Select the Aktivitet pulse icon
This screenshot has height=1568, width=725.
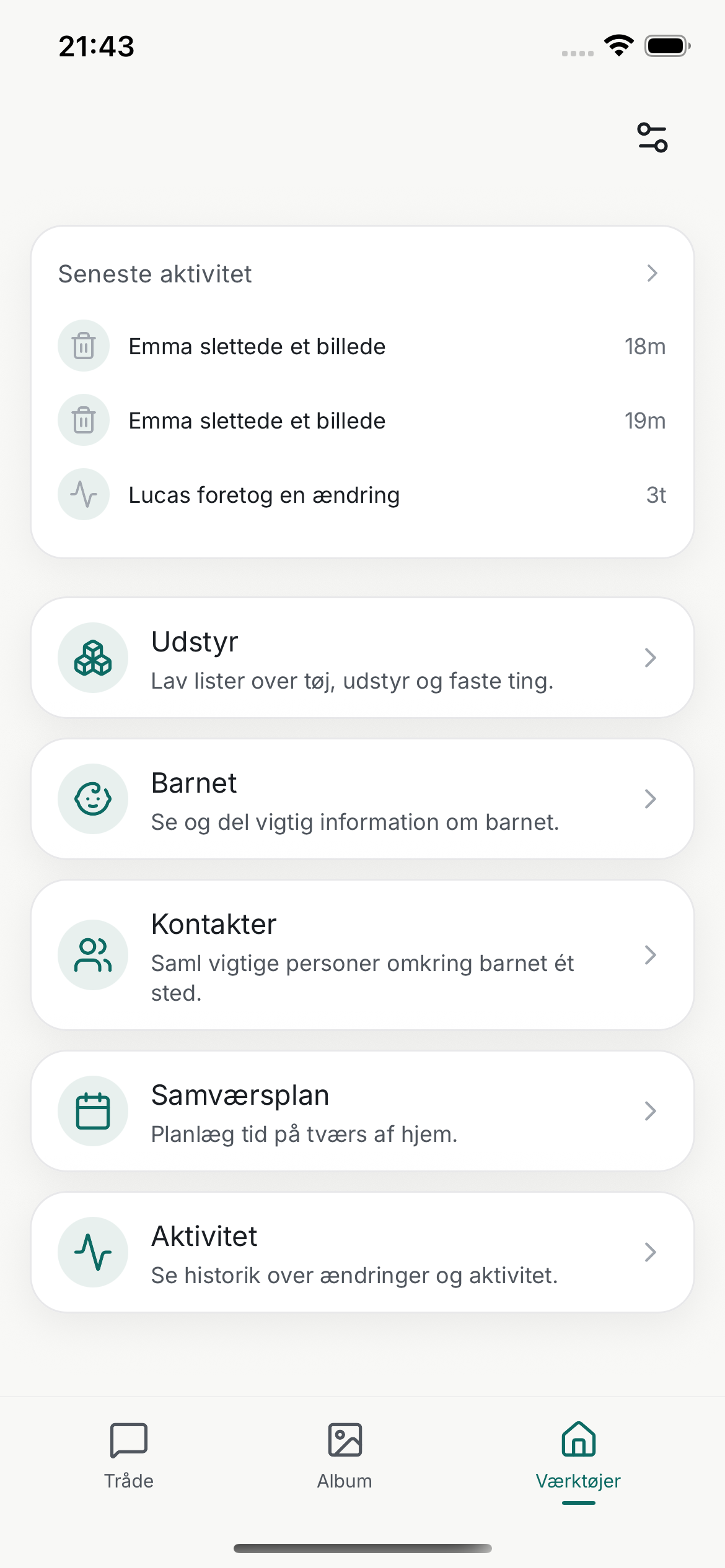point(93,1252)
